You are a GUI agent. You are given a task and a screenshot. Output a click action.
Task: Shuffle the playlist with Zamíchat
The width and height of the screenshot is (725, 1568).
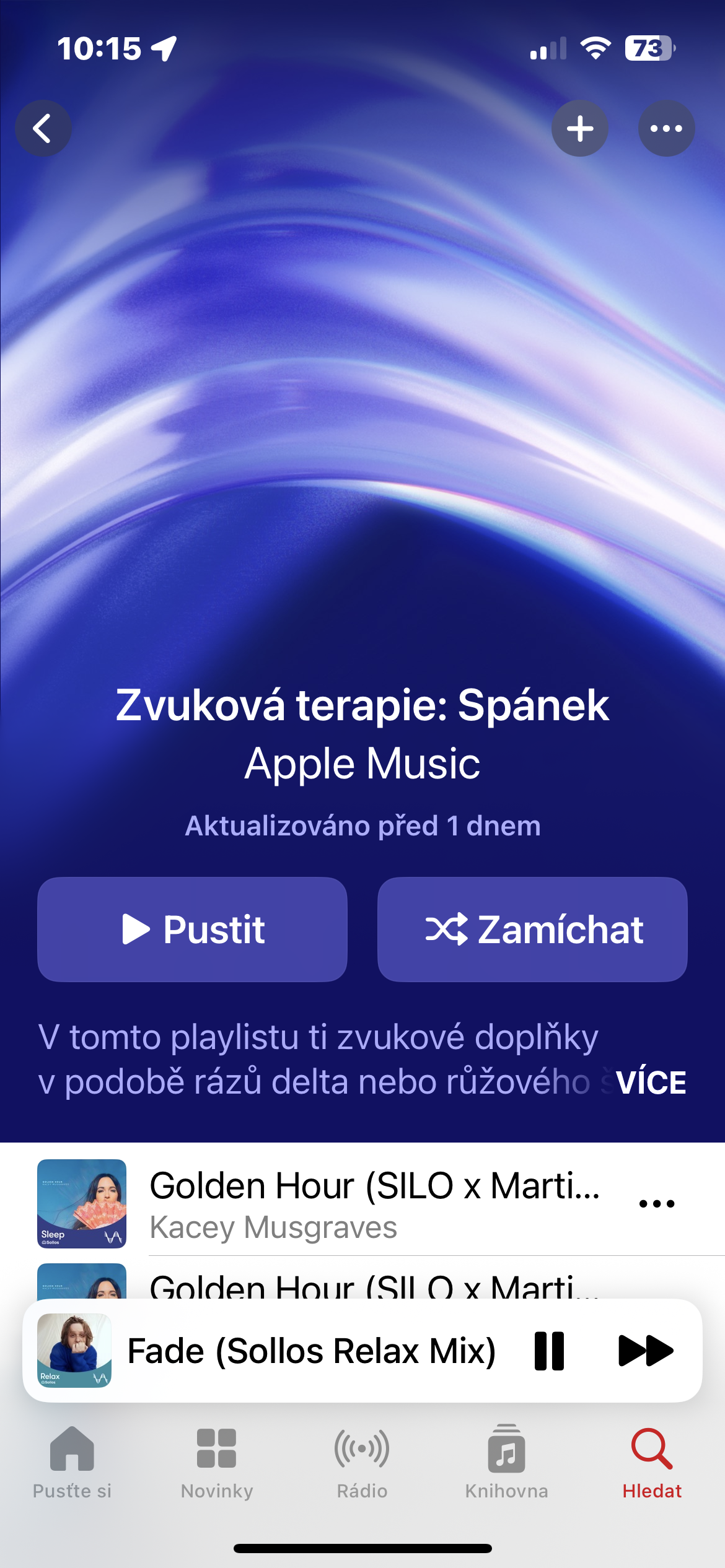point(532,929)
